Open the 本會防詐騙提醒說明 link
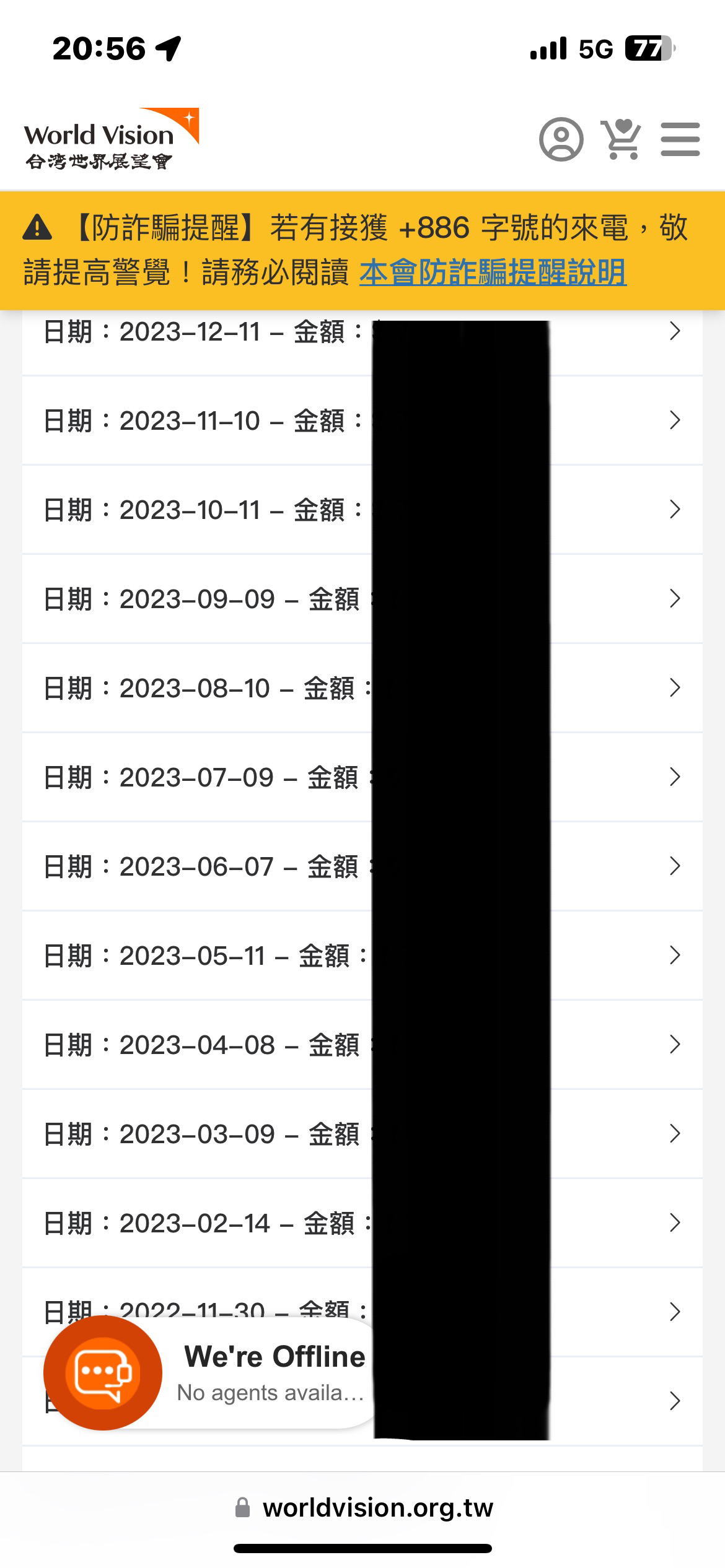The width and height of the screenshot is (725, 1568). 493,272
